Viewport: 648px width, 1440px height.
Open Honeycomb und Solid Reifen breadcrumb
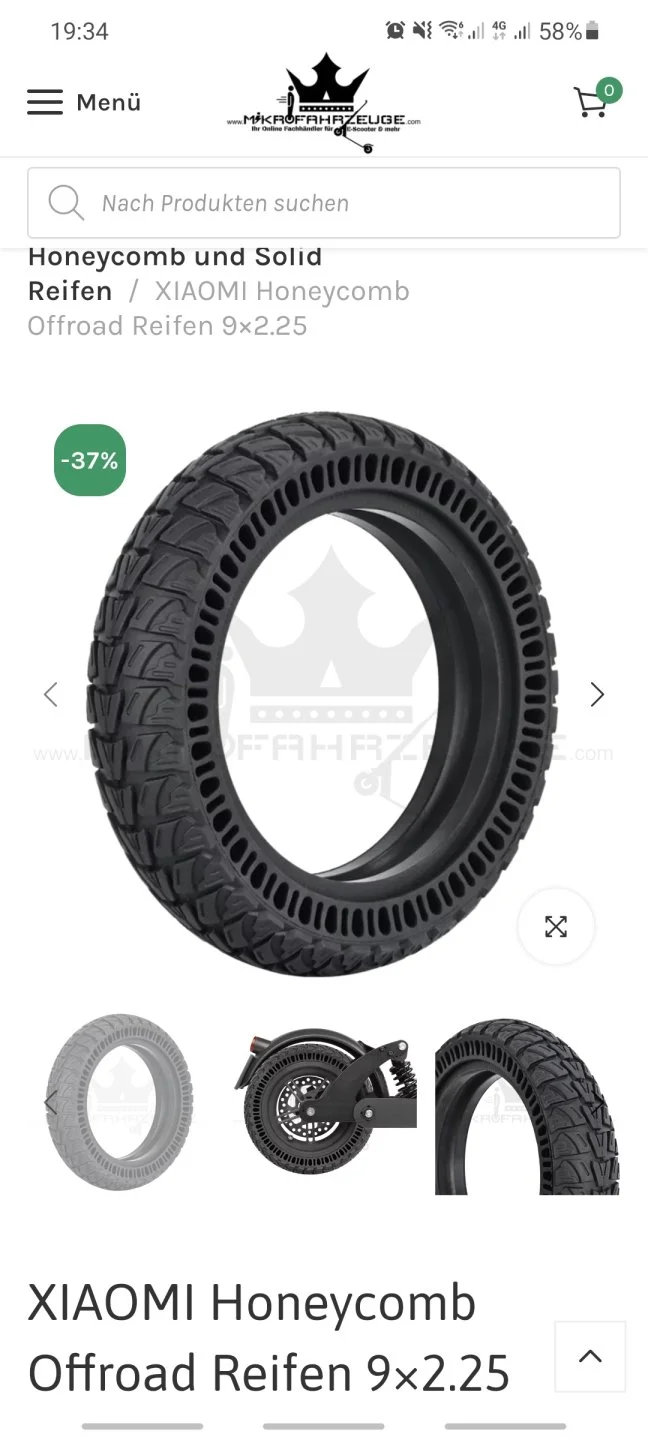point(174,273)
